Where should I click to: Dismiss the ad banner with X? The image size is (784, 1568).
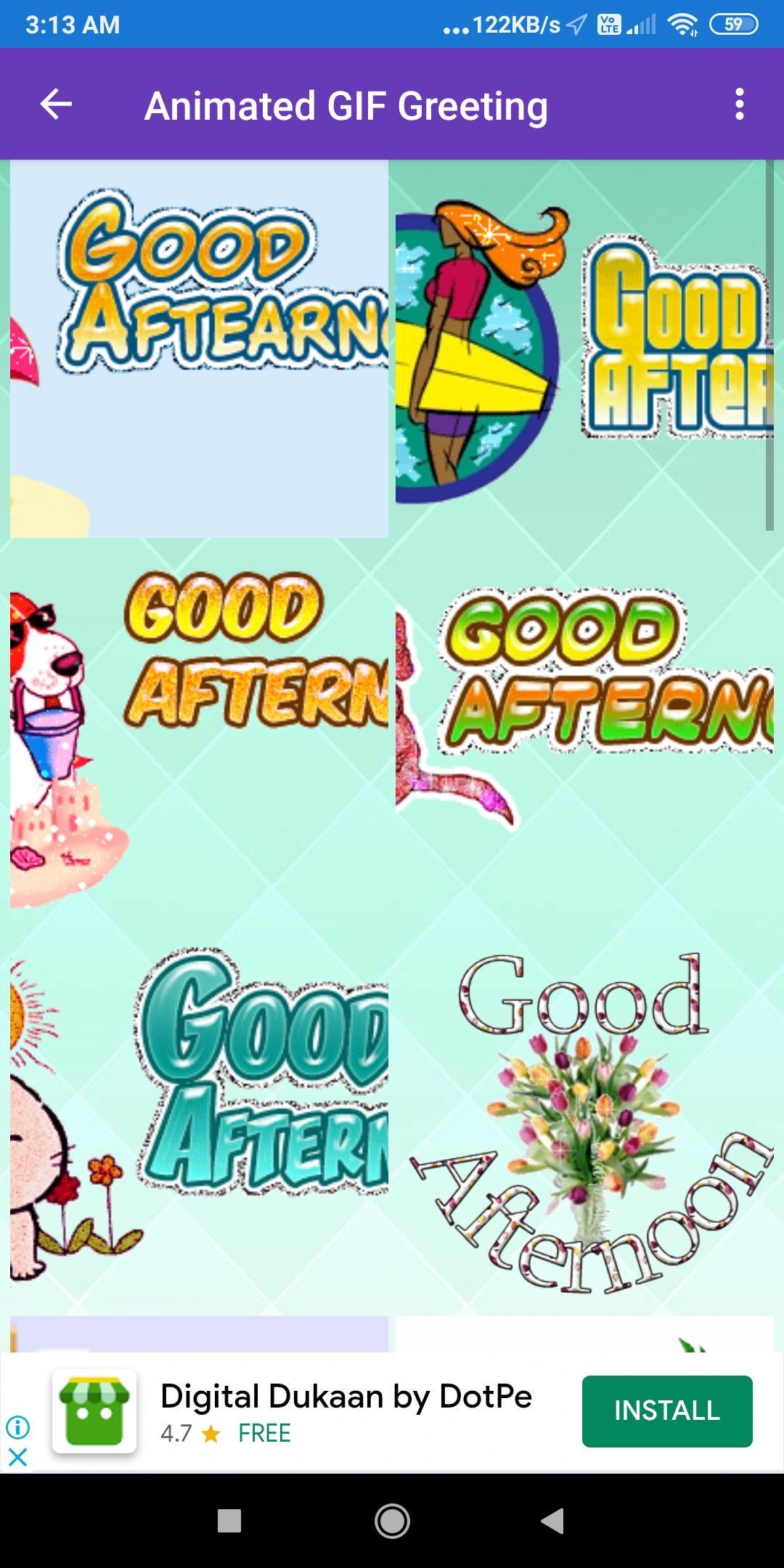pos(17,1456)
